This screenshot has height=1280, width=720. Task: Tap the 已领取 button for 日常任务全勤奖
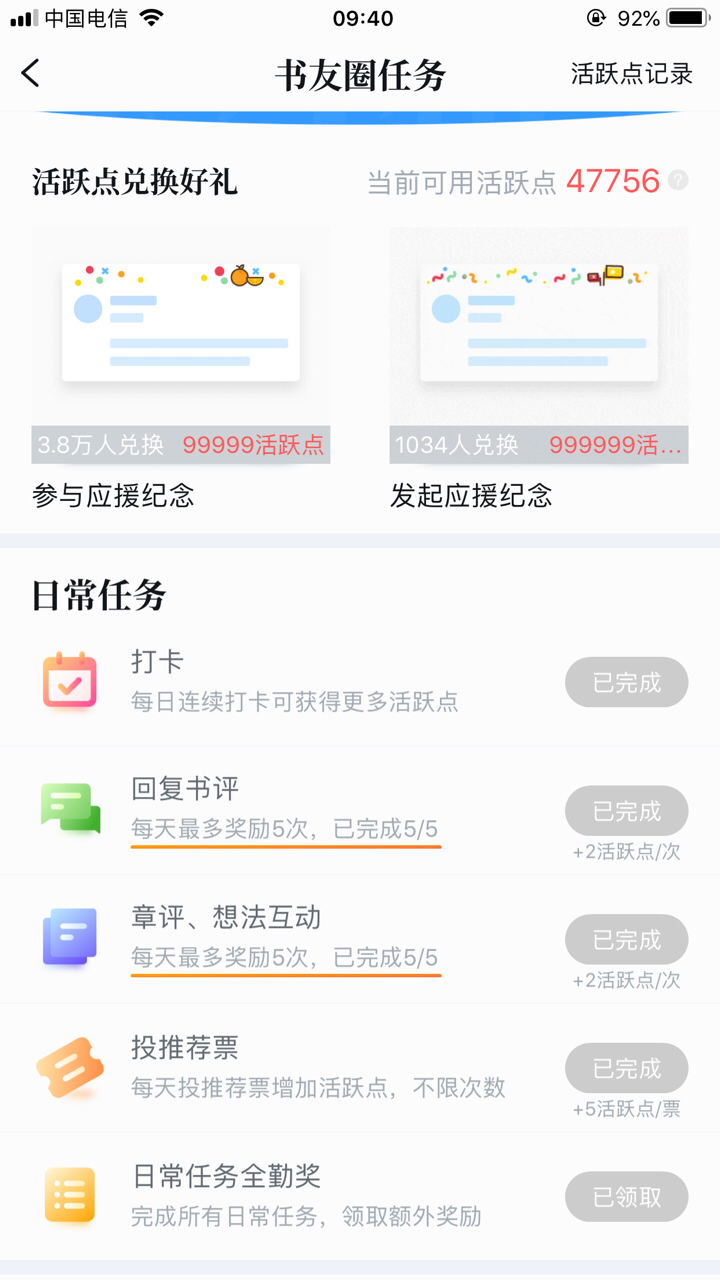point(627,1197)
